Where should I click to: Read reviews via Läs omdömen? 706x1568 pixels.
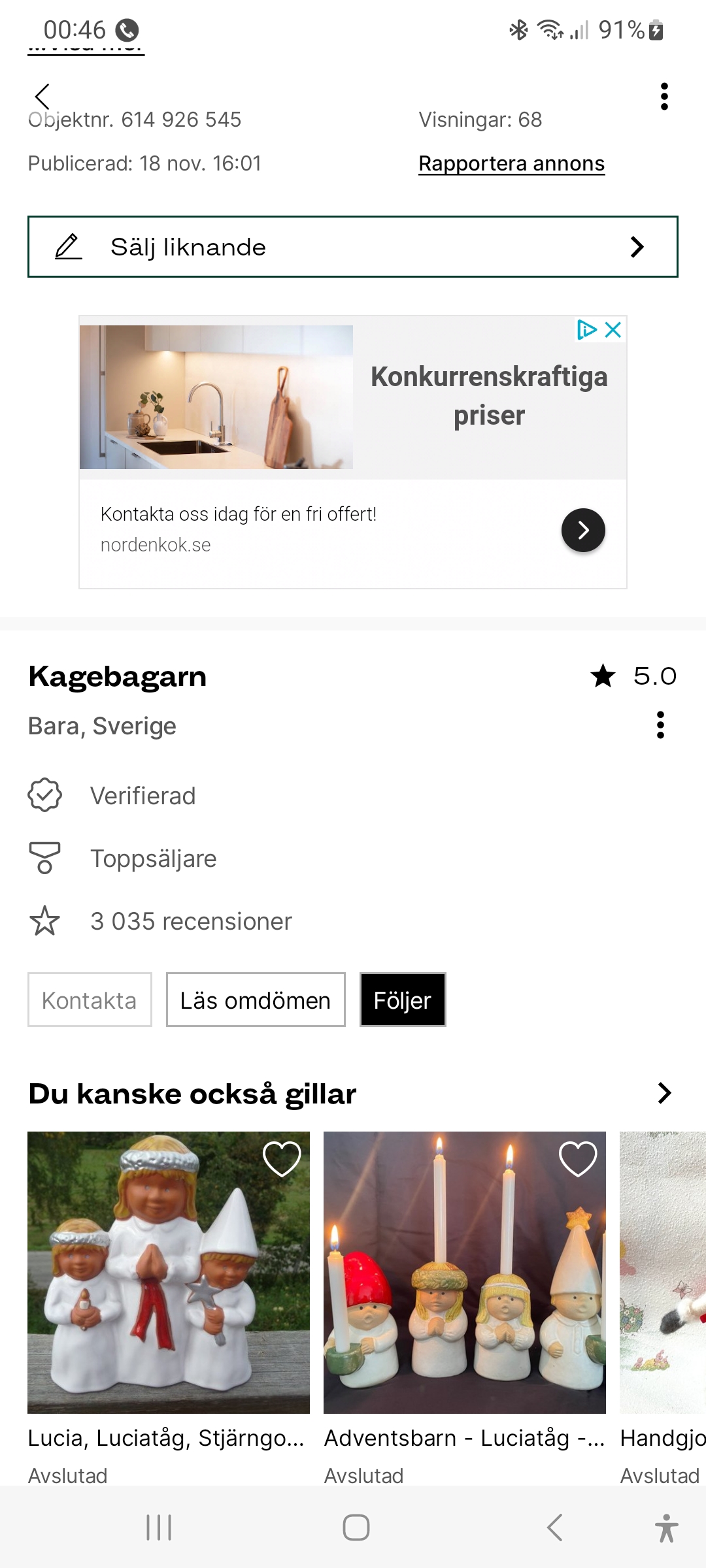[256, 1000]
